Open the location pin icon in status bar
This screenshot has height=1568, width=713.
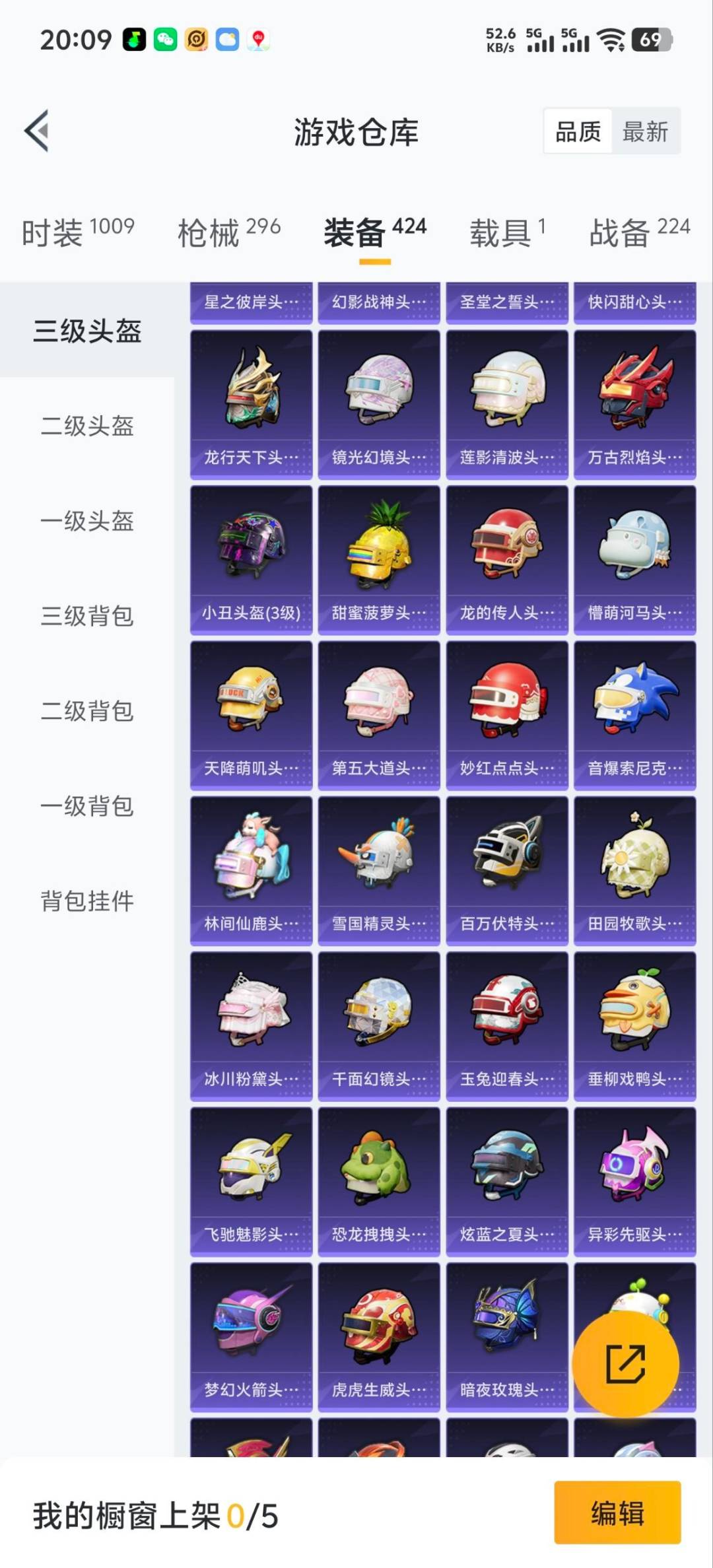[259, 40]
